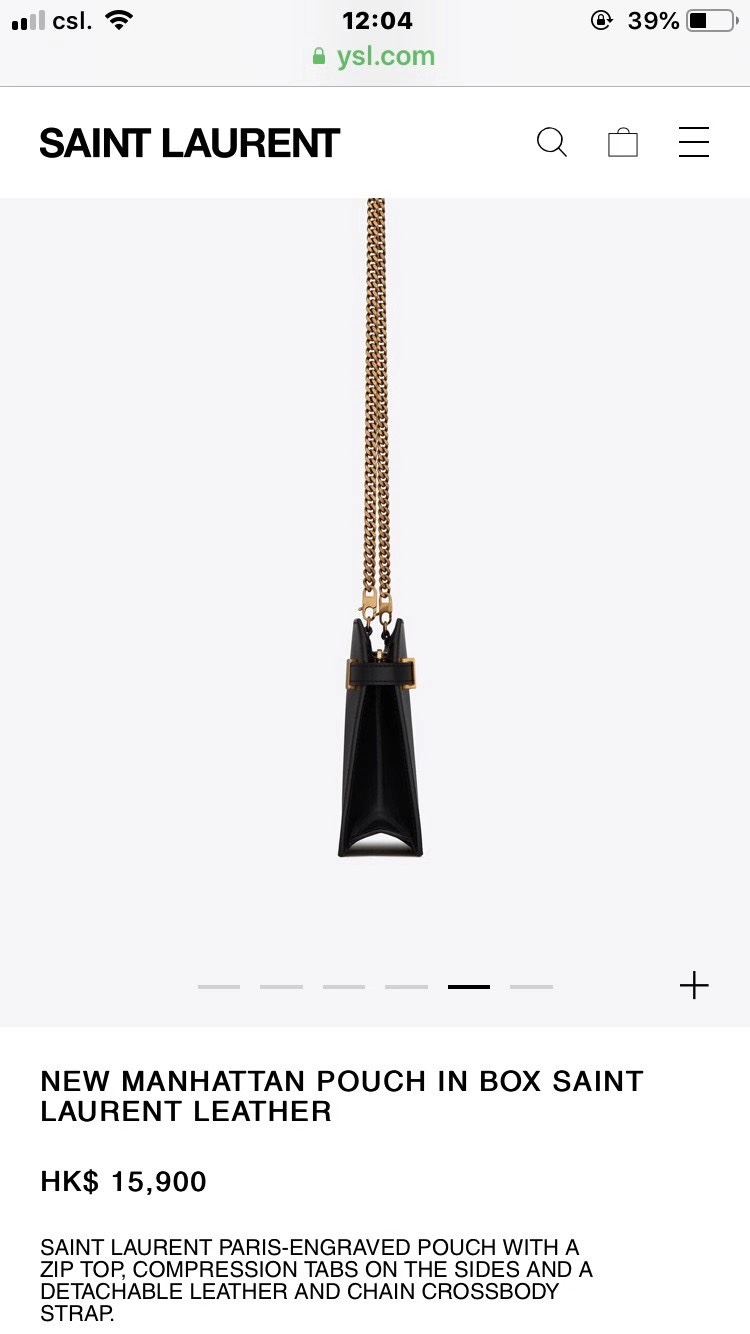Zoom the product image with plus icon
750x1334 pixels.
[694, 986]
